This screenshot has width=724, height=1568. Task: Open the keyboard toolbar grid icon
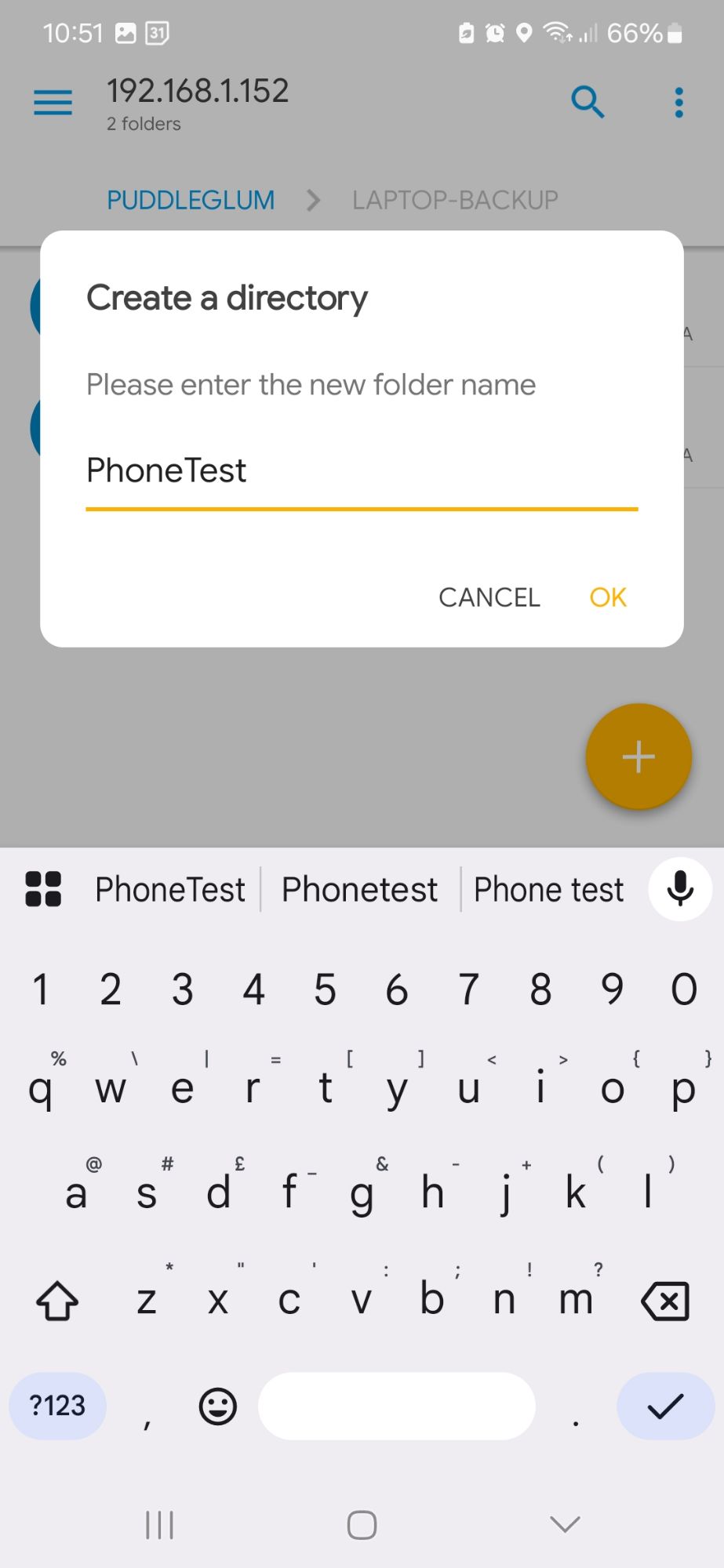pos(43,889)
